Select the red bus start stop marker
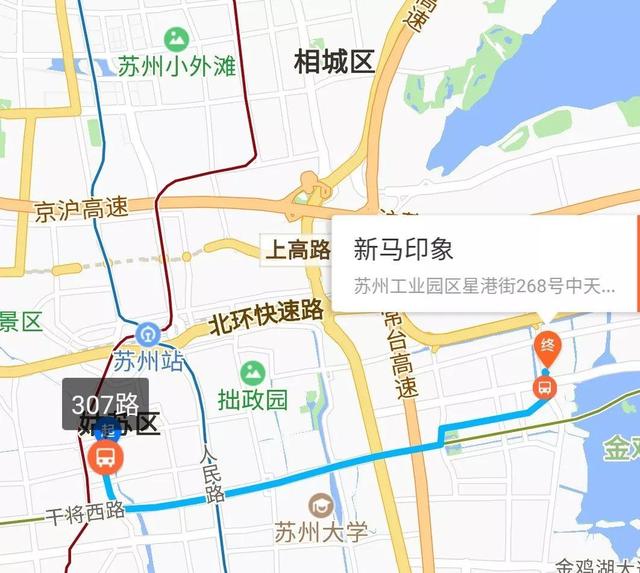Screen dimensions: 640x573 click(x=105, y=458)
